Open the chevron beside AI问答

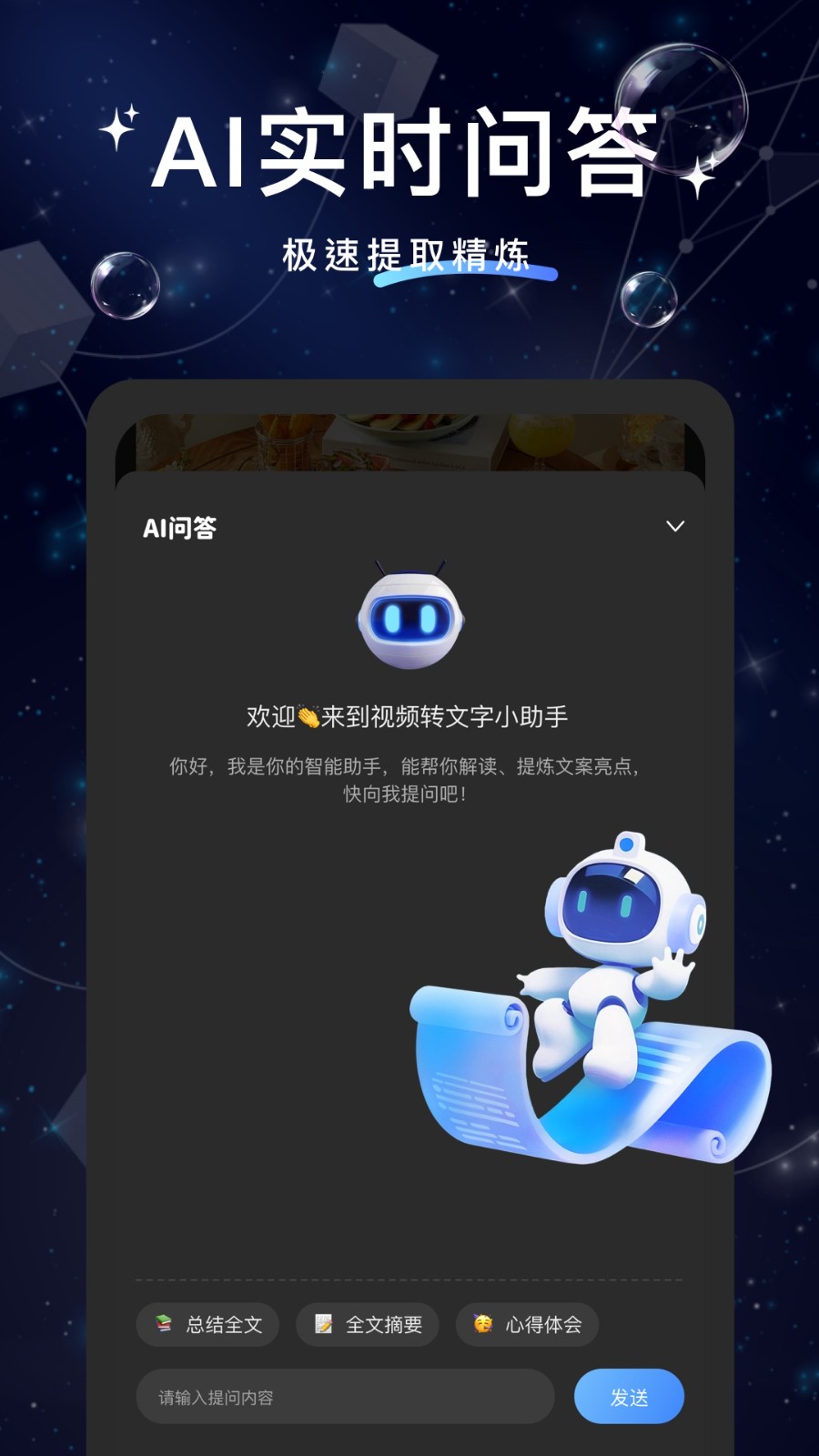click(x=675, y=526)
